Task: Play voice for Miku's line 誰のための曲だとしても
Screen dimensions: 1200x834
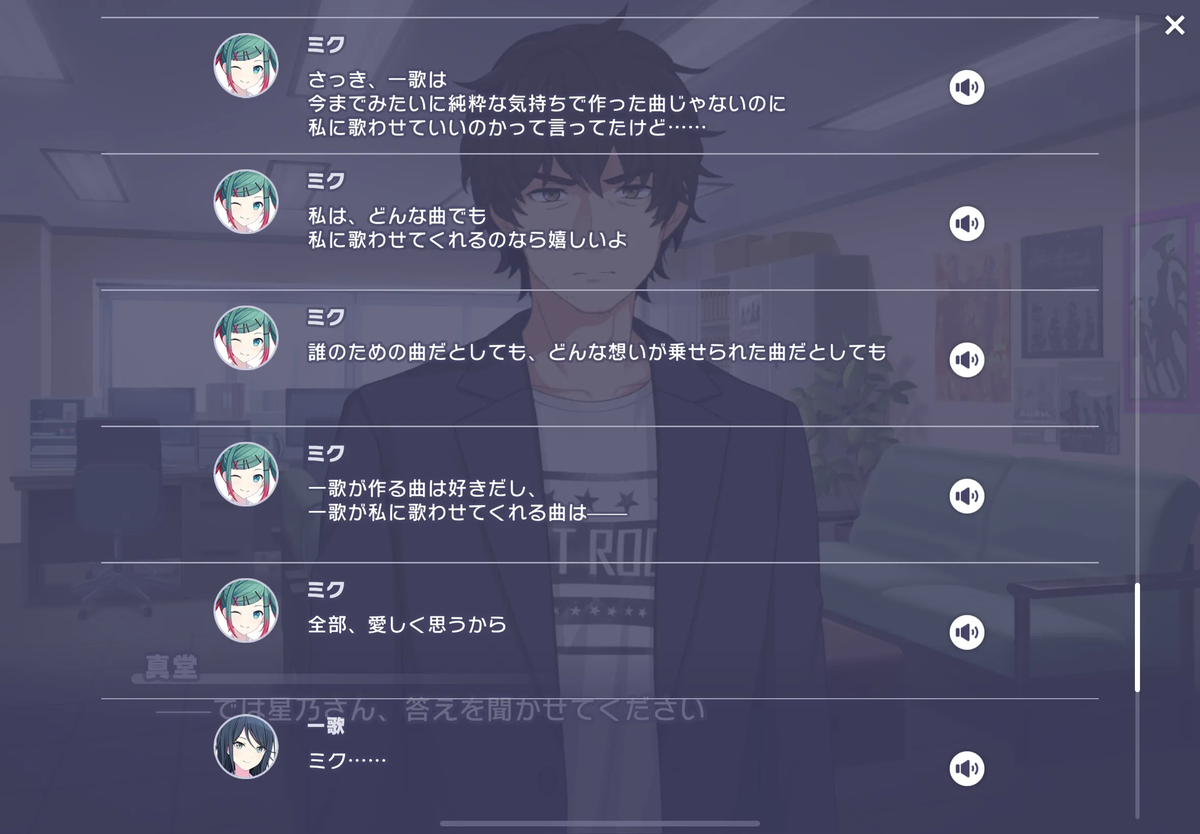Action: (966, 360)
